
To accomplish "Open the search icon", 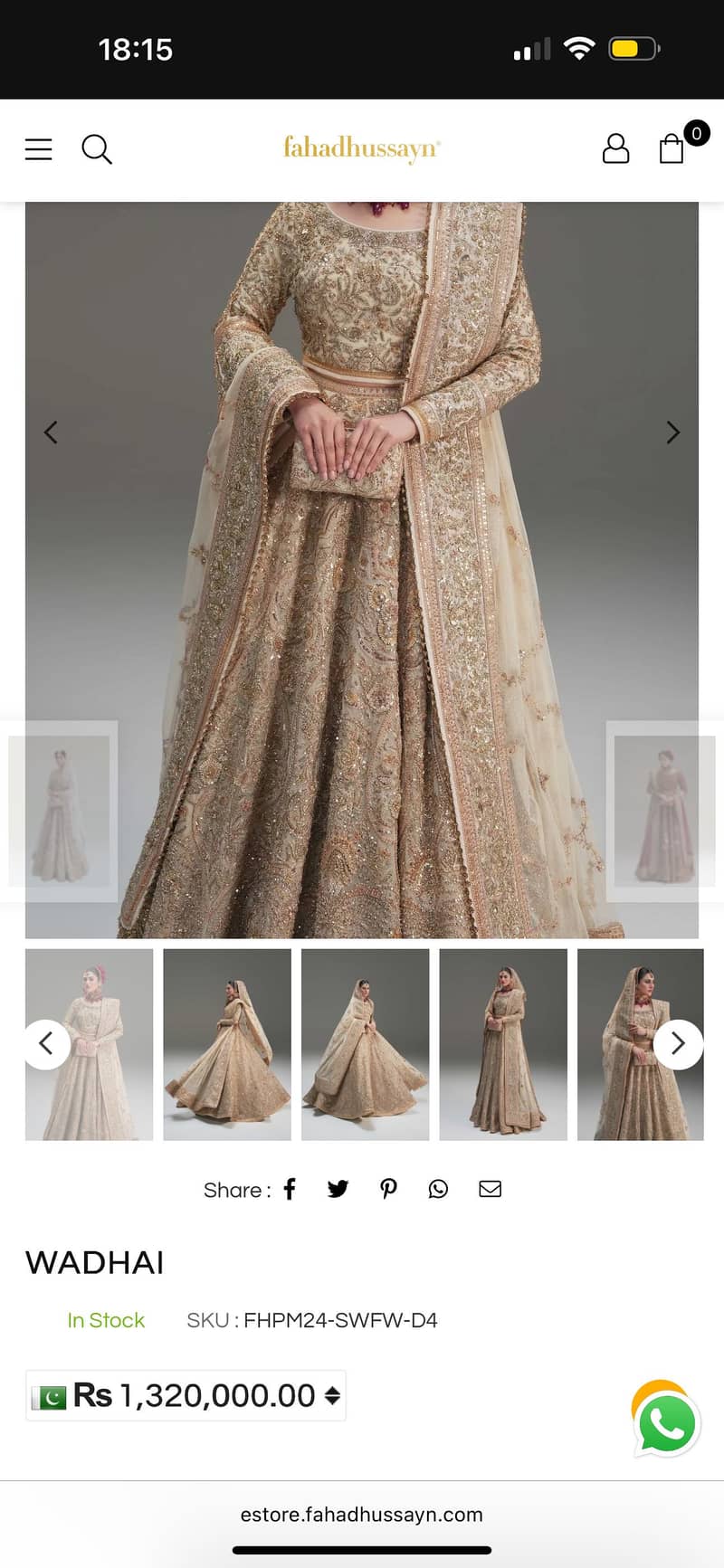I will 97,149.
